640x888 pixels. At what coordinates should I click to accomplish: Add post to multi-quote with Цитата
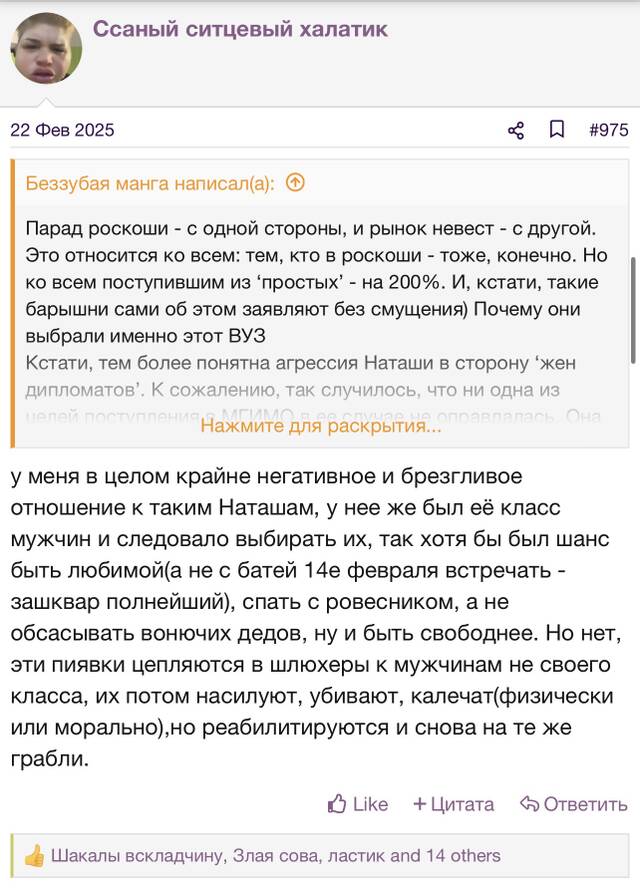click(454, 804)
